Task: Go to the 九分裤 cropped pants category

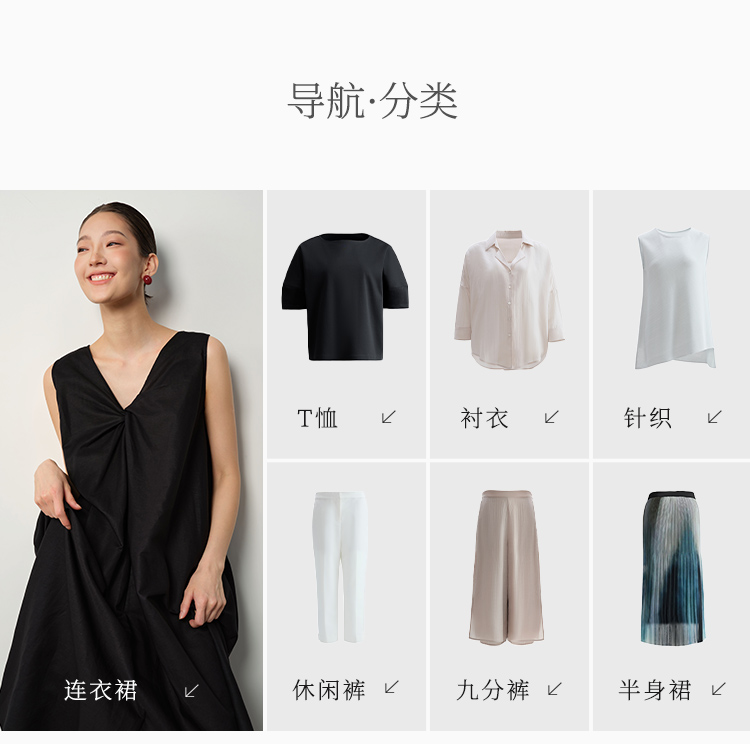Action: click(x=509, y=596)
